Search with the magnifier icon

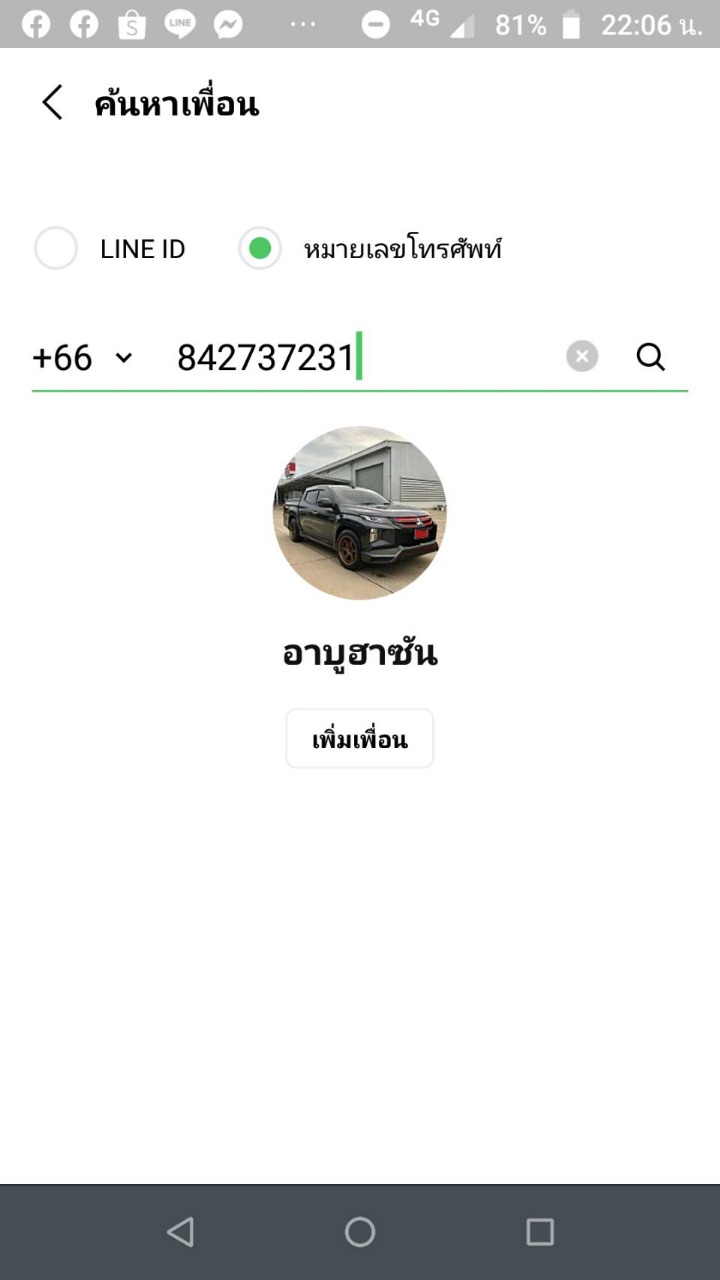click(x=651, y=357)
